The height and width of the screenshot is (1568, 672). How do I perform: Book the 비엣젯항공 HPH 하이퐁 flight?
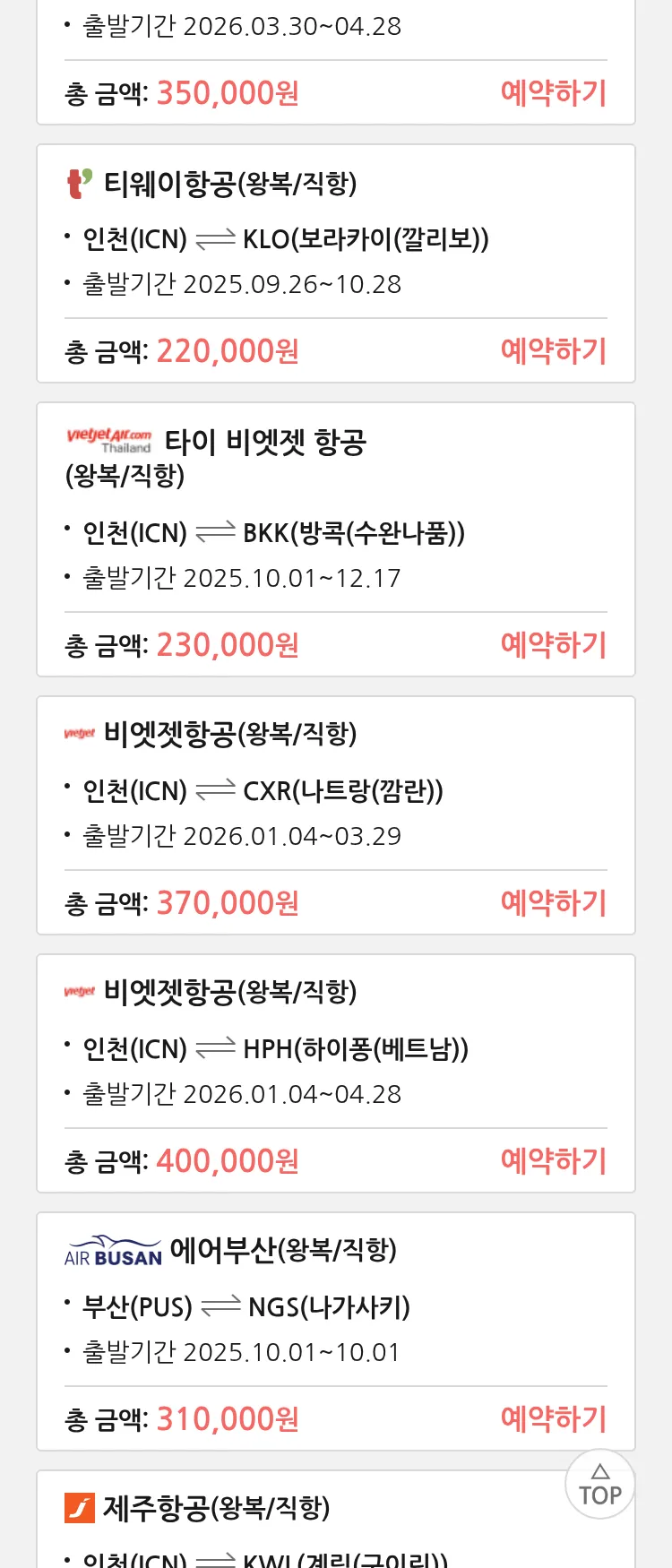coord(553,1161)
